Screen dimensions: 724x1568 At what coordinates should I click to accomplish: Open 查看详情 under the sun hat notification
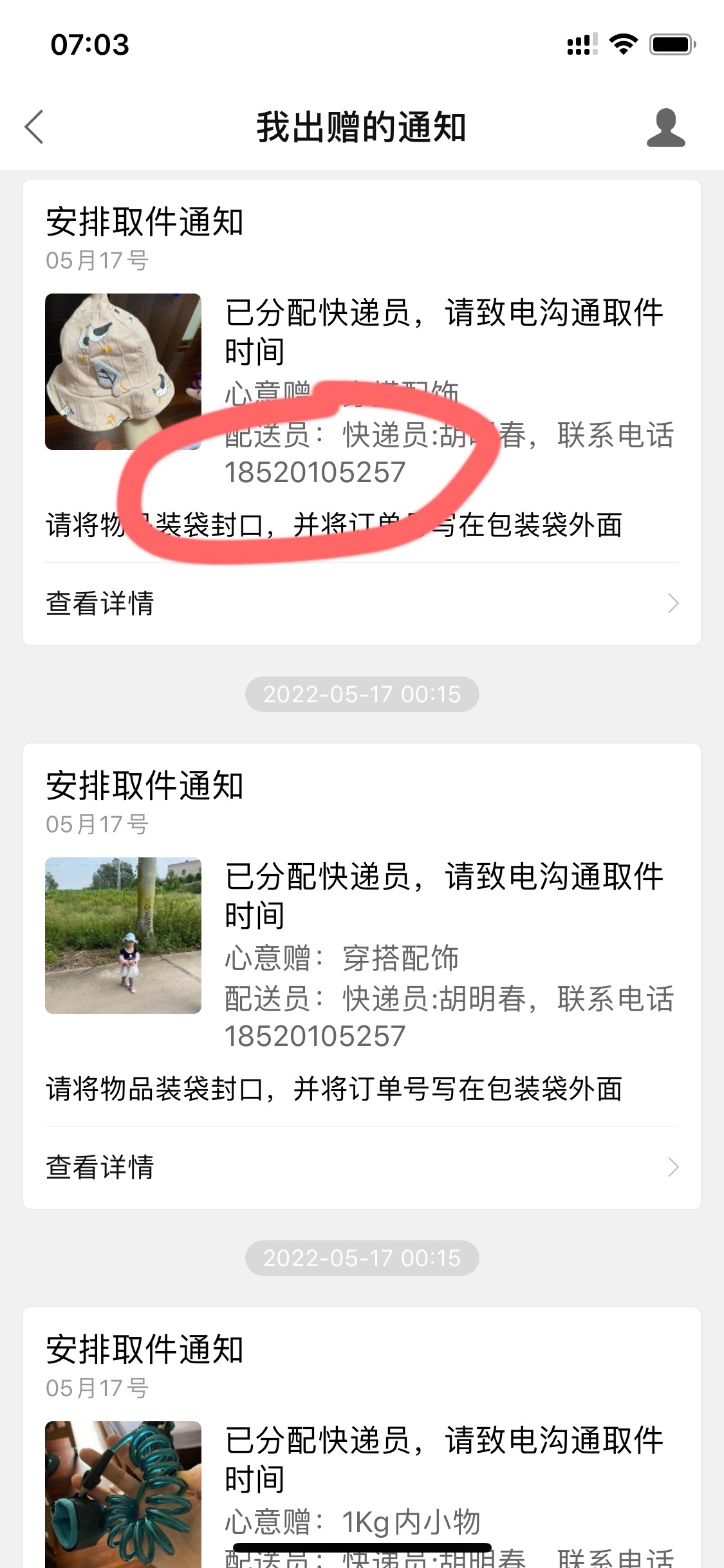pyautogui.click(x=361, y=604)
